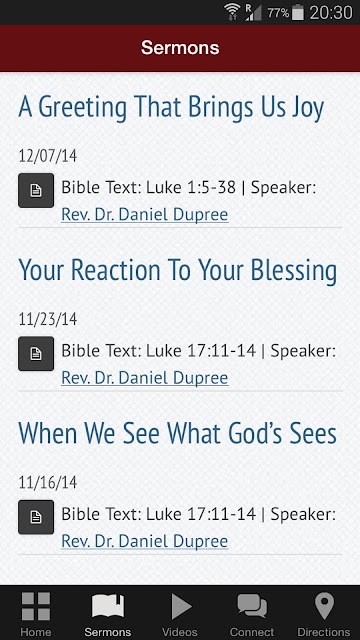This screenshot has width=360, height=640.
Task: Open the Directions tab
Action: [x=324, y=613]
